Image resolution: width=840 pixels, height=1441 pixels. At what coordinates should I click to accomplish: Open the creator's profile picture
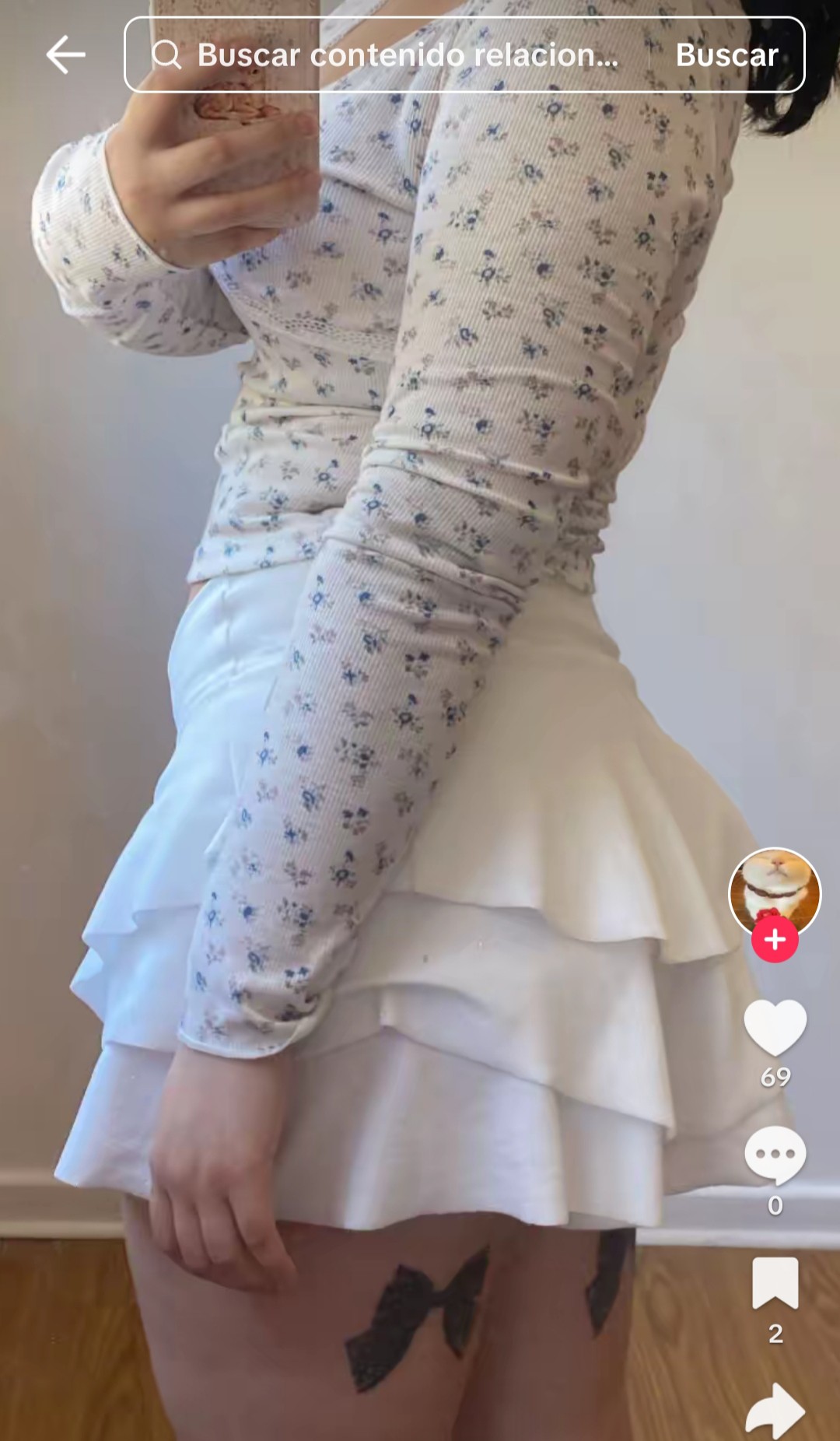tap(775, 890)
